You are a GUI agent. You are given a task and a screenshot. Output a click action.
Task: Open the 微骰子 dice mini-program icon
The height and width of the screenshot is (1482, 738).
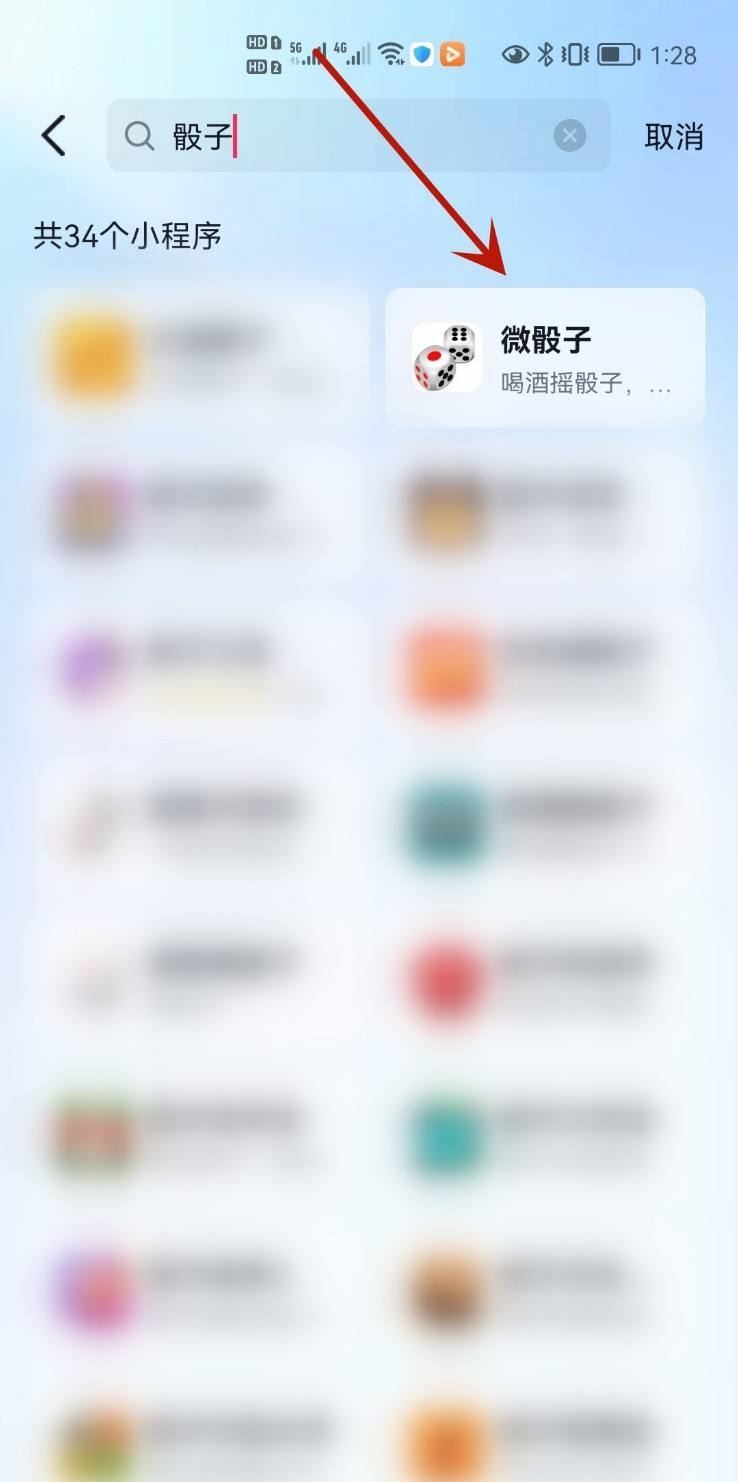(x=444, y=356)
